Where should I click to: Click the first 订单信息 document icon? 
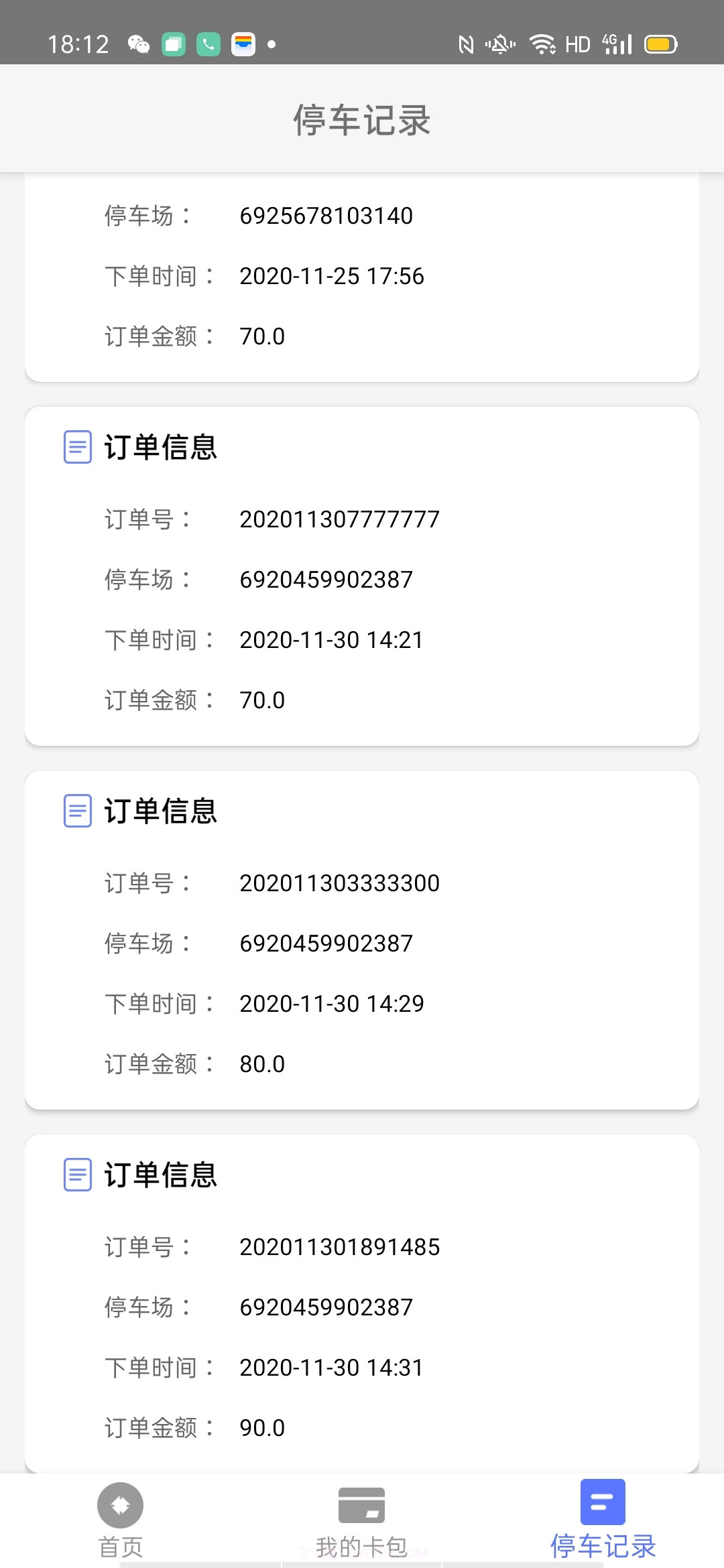(x=76, y=447)
